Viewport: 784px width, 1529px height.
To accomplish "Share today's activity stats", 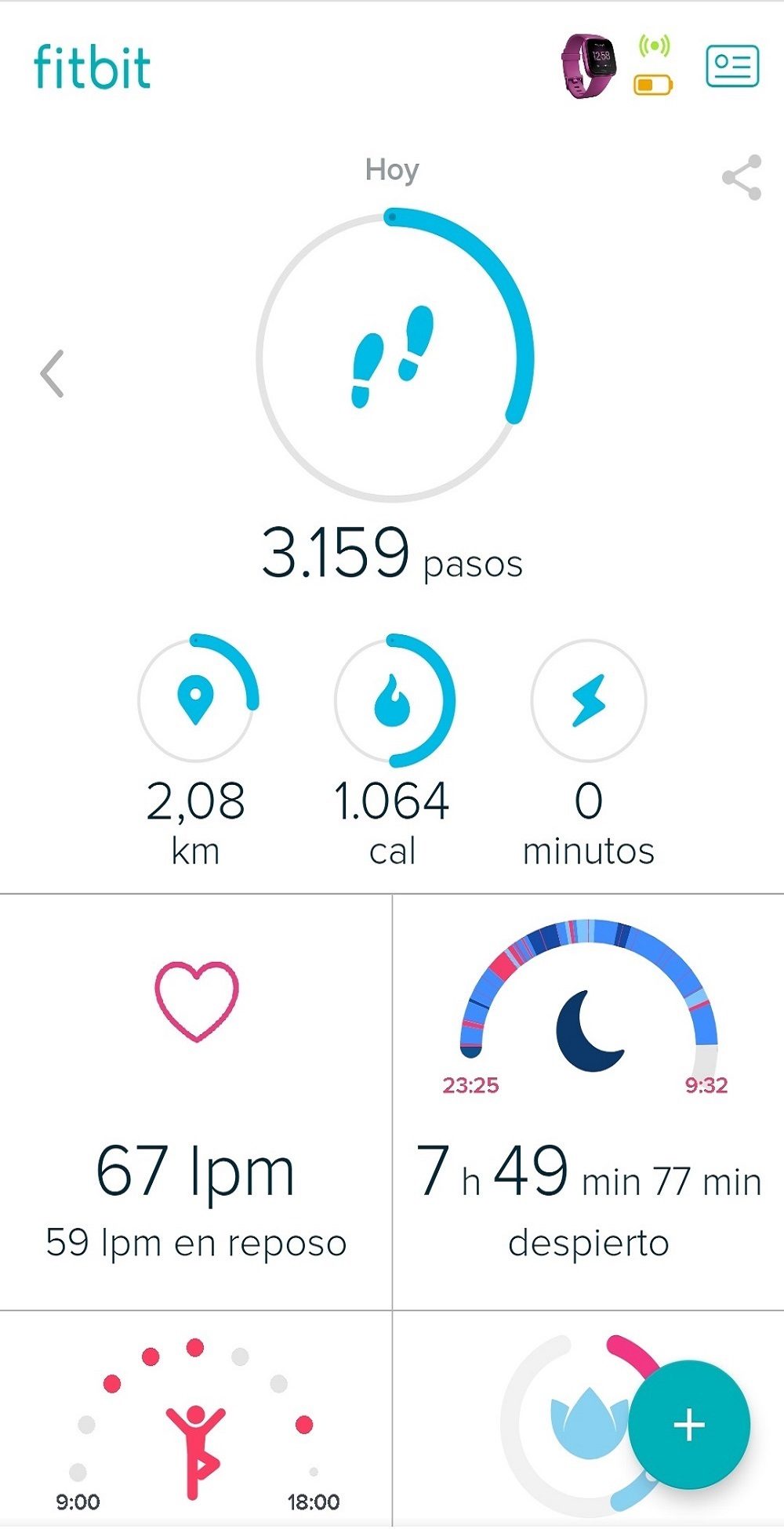I will [x=741, y=178].
